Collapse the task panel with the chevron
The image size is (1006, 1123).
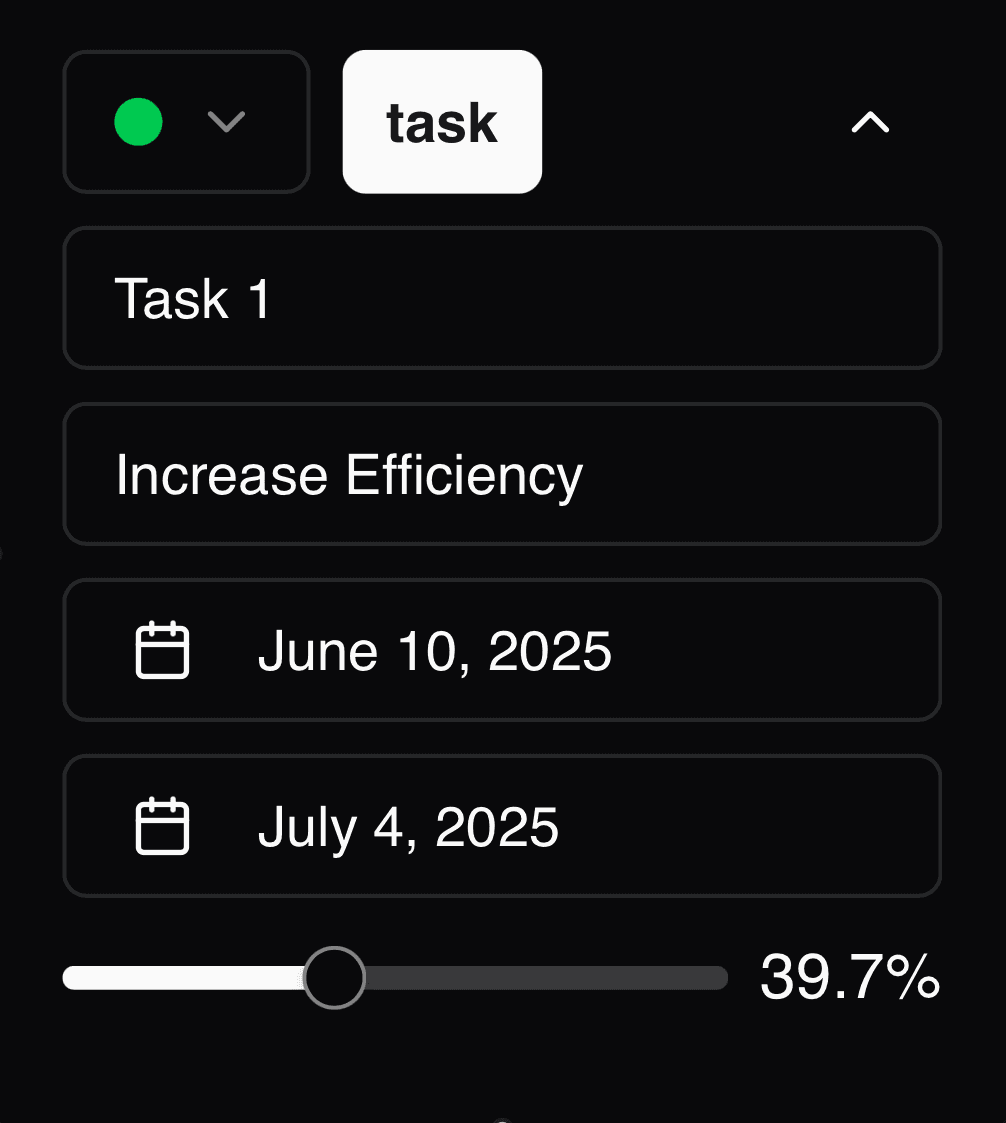click(869, 122)
